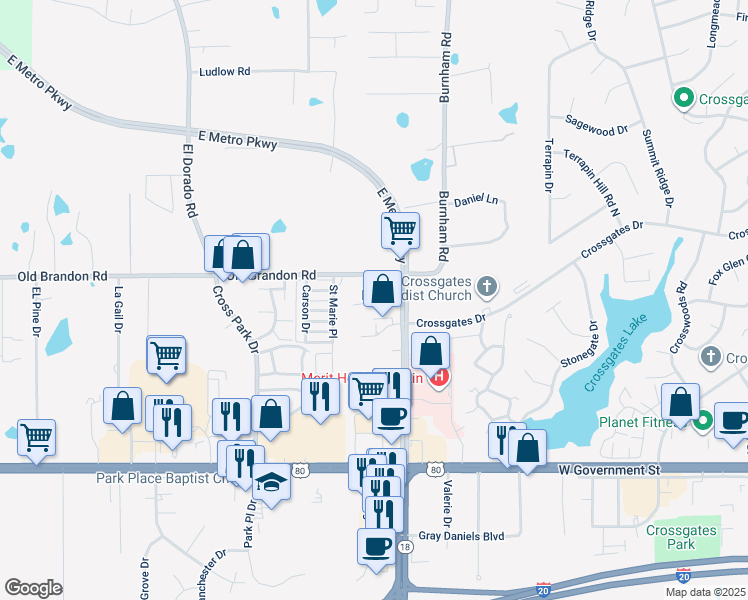Open the graduation cap school marker
The width and height of the screenshot is (748, 600).
(x=271, y=483)
